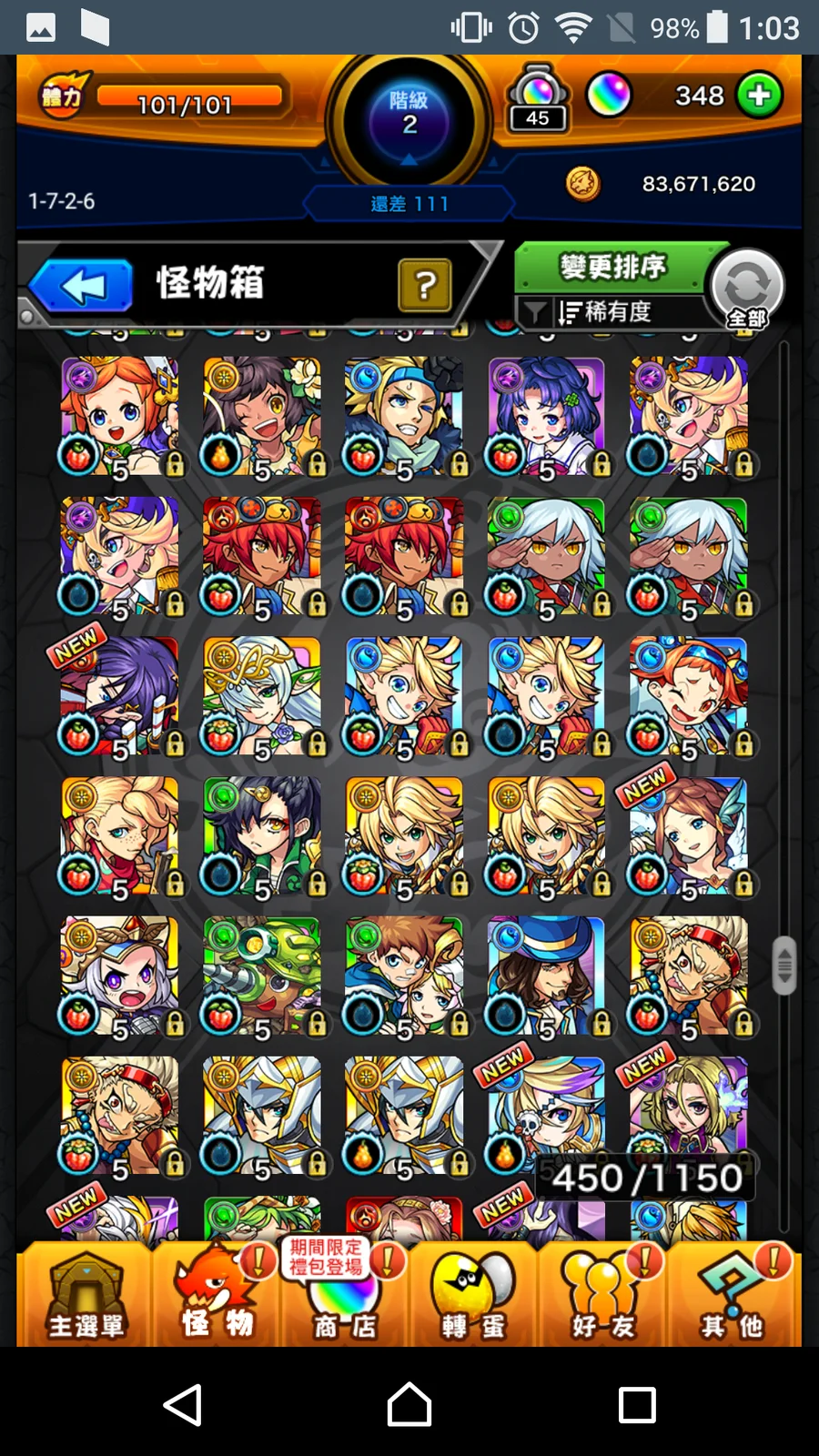Open the 其他 others tab

click(x=733, y=1294)
